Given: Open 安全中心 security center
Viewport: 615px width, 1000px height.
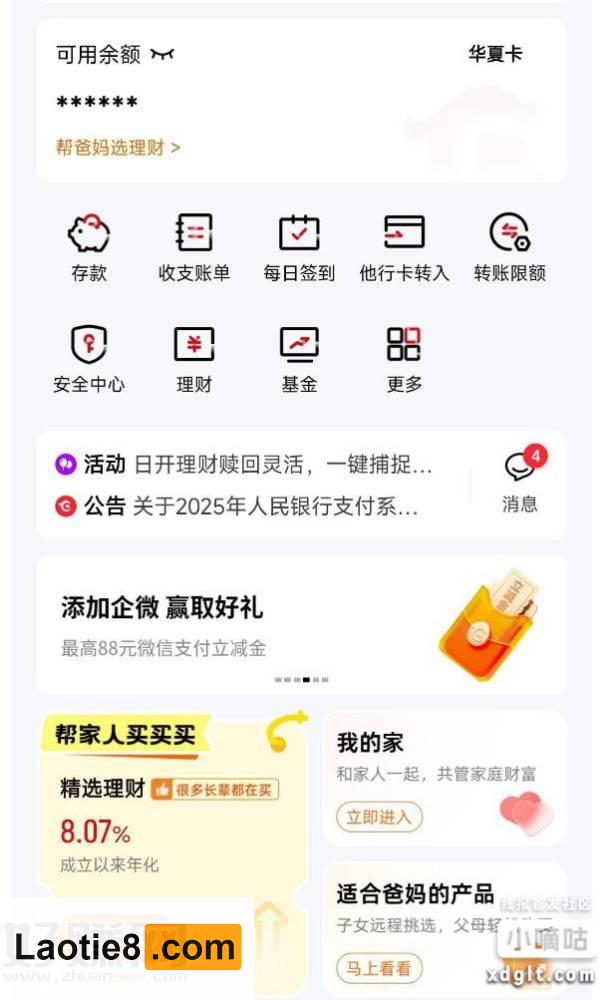Looking at the screenshot, I should coord(89,359).
